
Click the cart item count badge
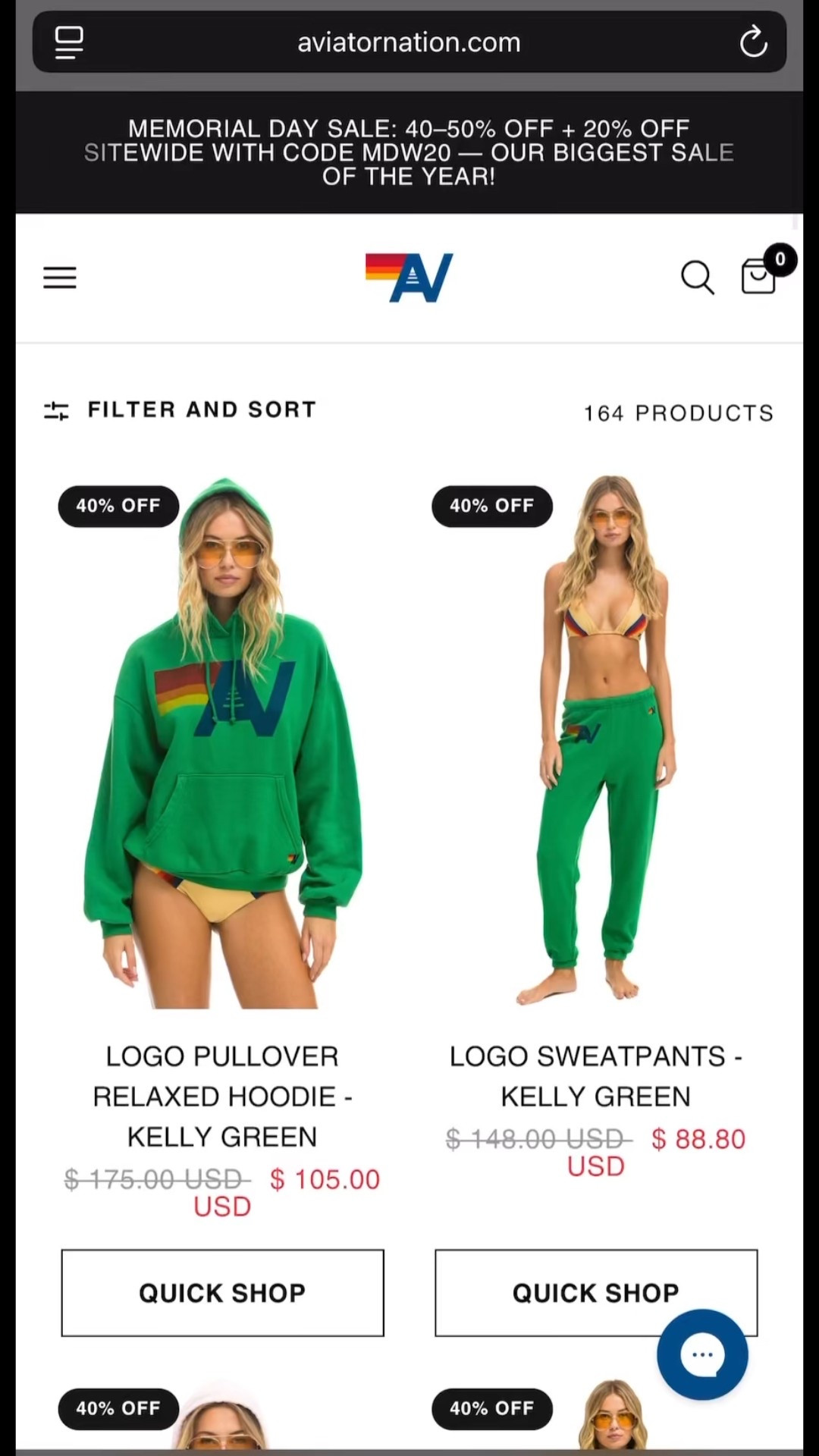[x=780, y=259]
